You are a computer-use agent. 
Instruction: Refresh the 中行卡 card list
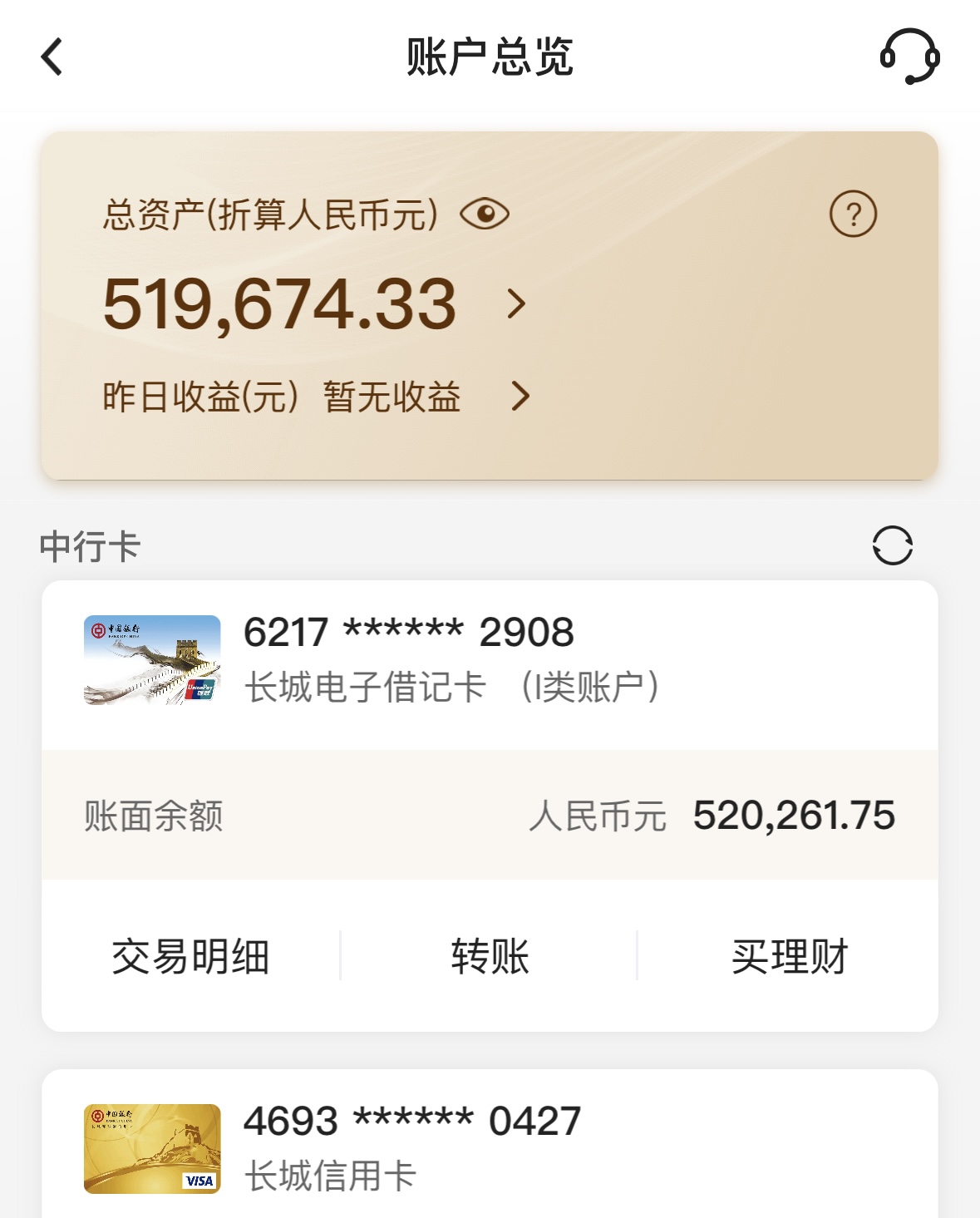click(892, 546)
